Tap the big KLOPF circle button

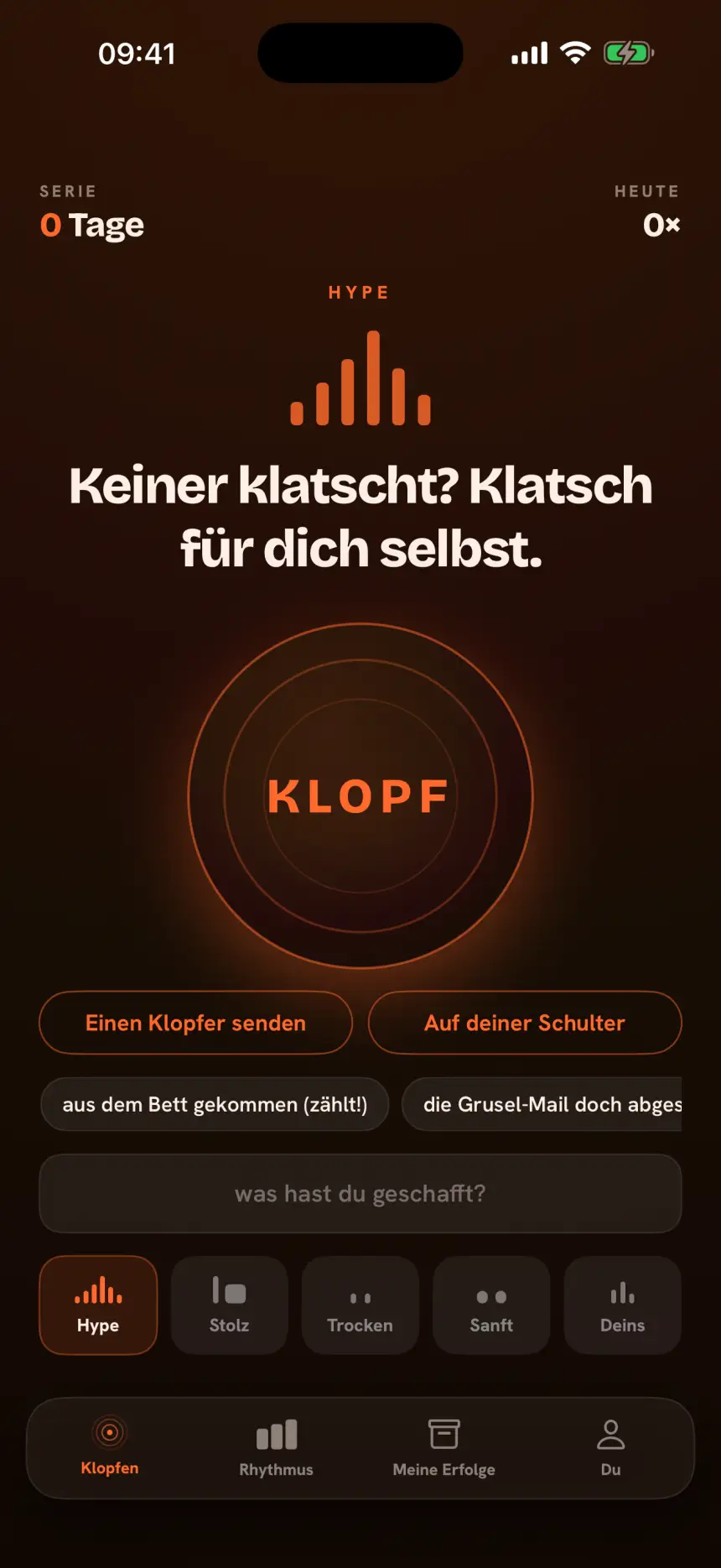360,795
